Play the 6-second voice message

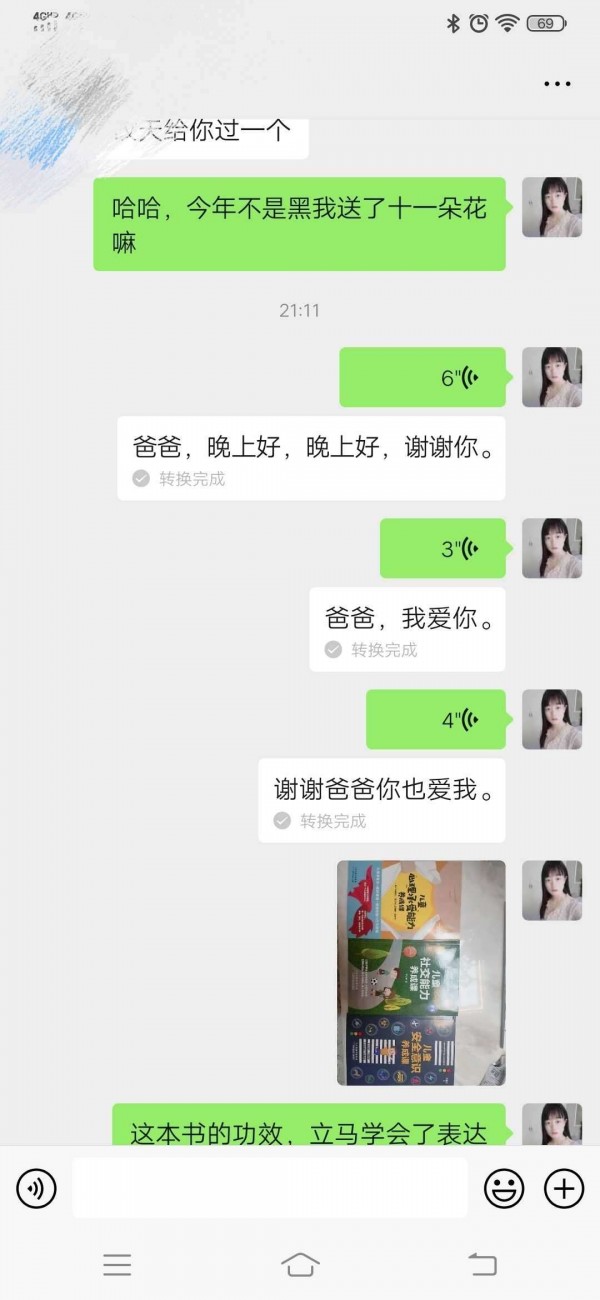[422, 377]
